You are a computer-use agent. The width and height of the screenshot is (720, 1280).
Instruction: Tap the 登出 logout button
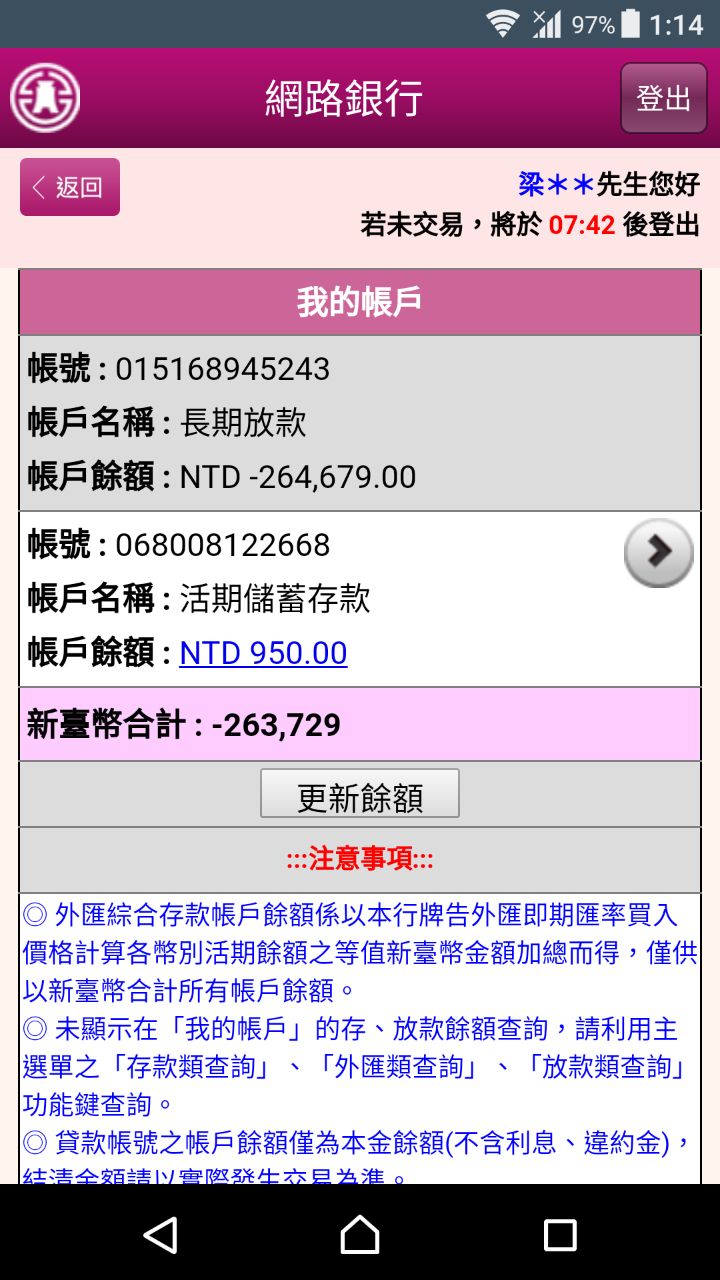tap(664, 98)
